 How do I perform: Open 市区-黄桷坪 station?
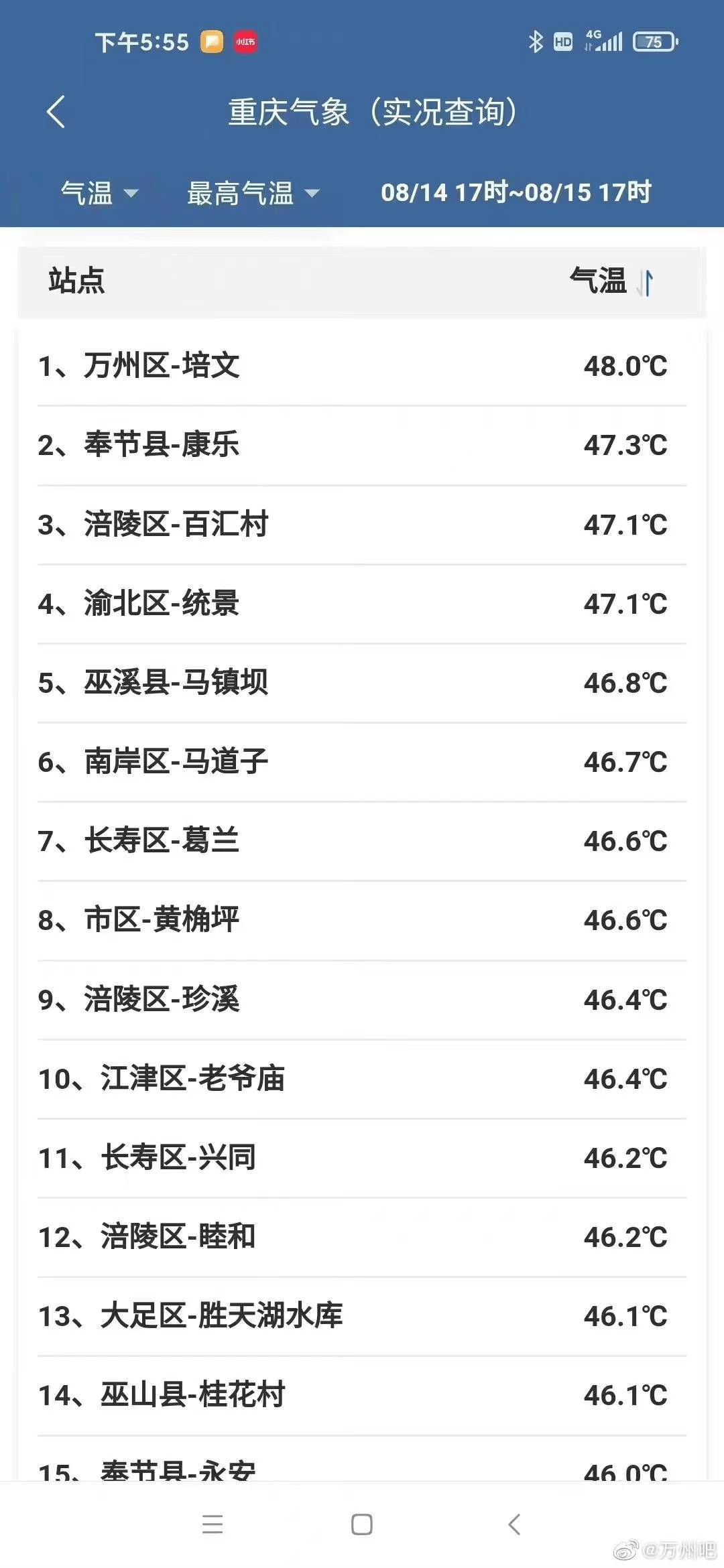point(362,920)
